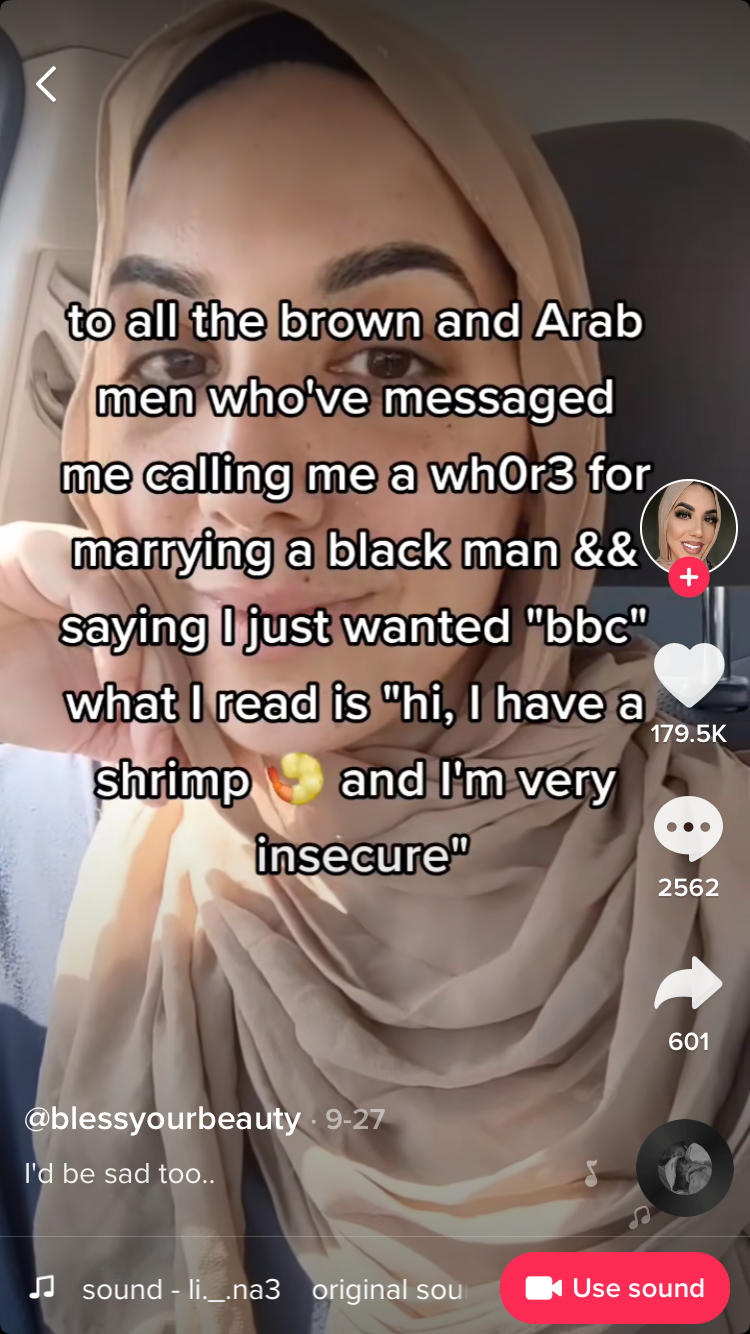Open the sound - li._.na3 track
This screenshot has height=1334, width=750.
tap(181, 1290)
